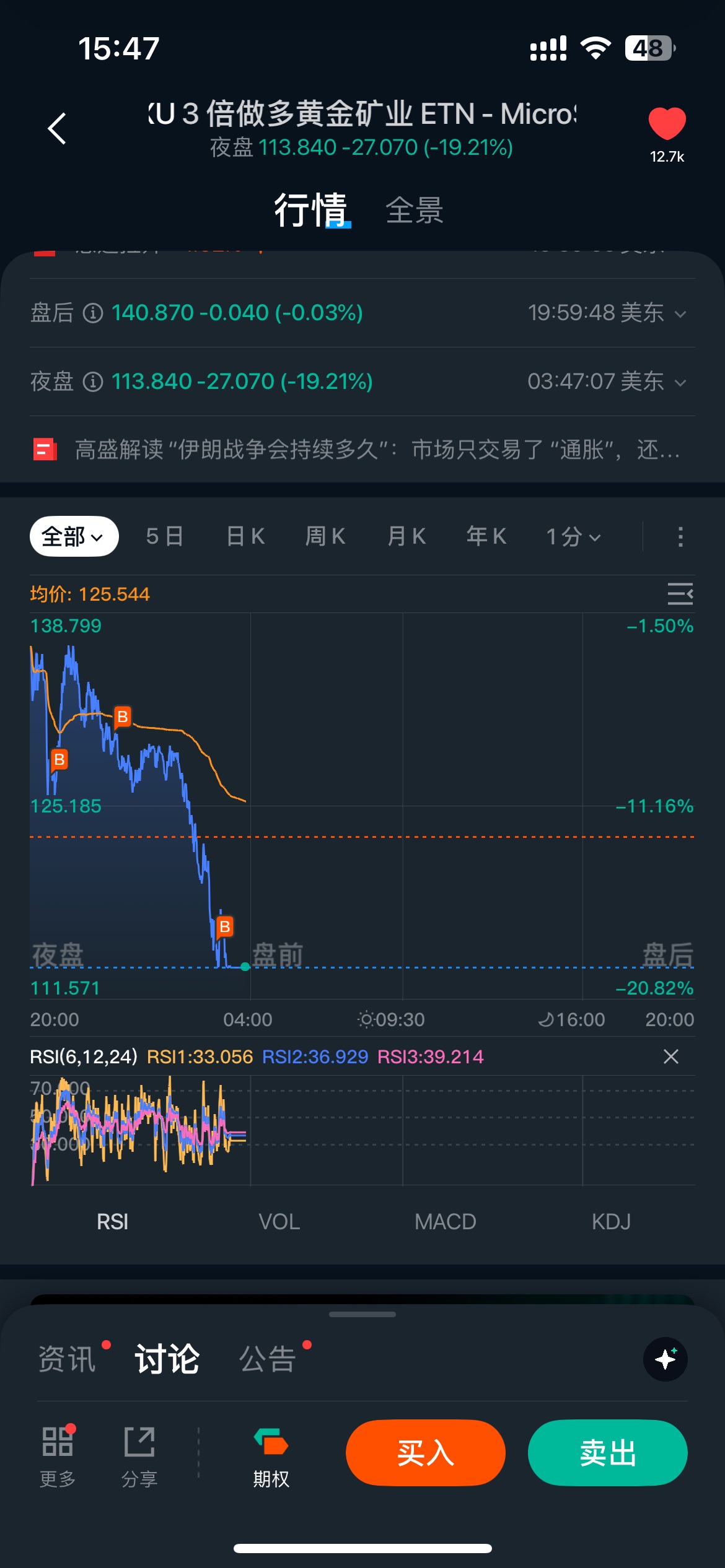Expand the 盘后 after-hours quote row
Image resolution: width=725 pixels, height=1568 pixels.
click(680, 314)
